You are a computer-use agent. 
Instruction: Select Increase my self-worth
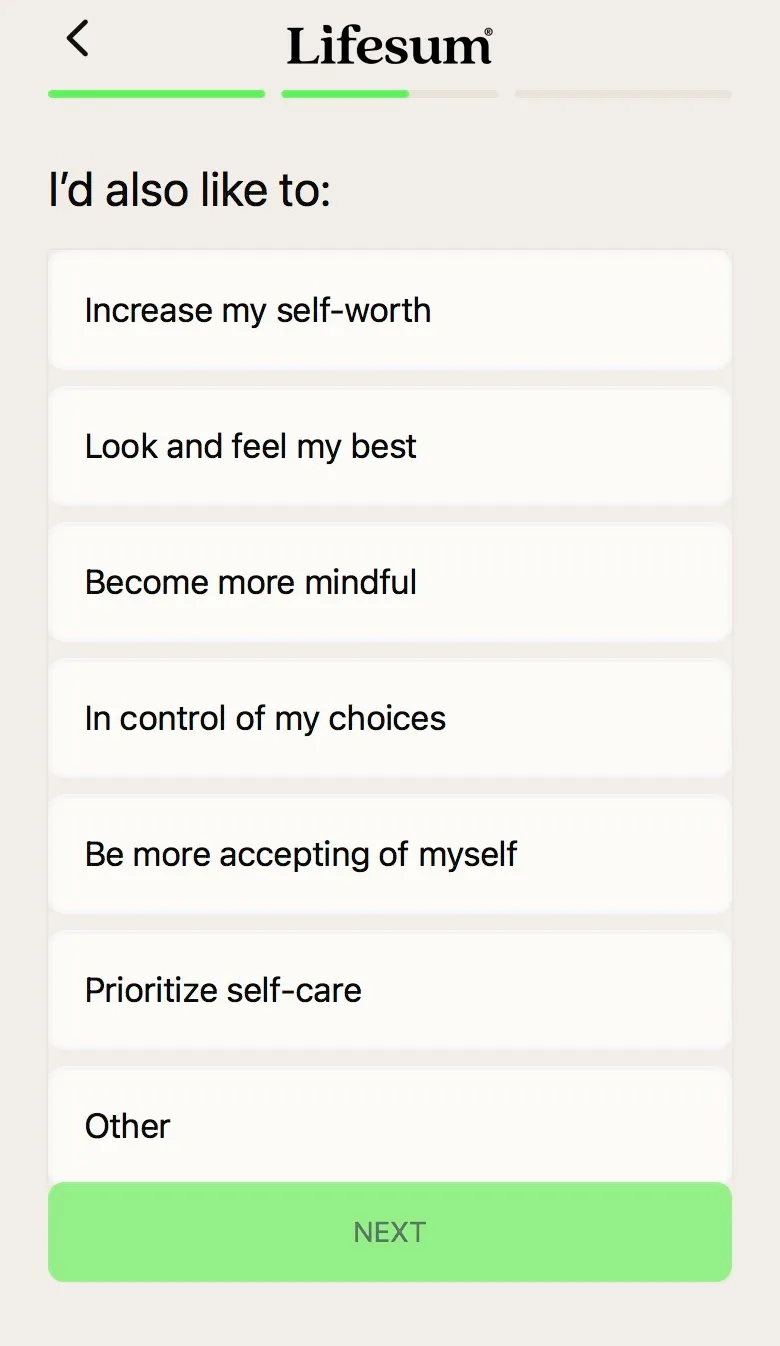(x=390, y=310)
